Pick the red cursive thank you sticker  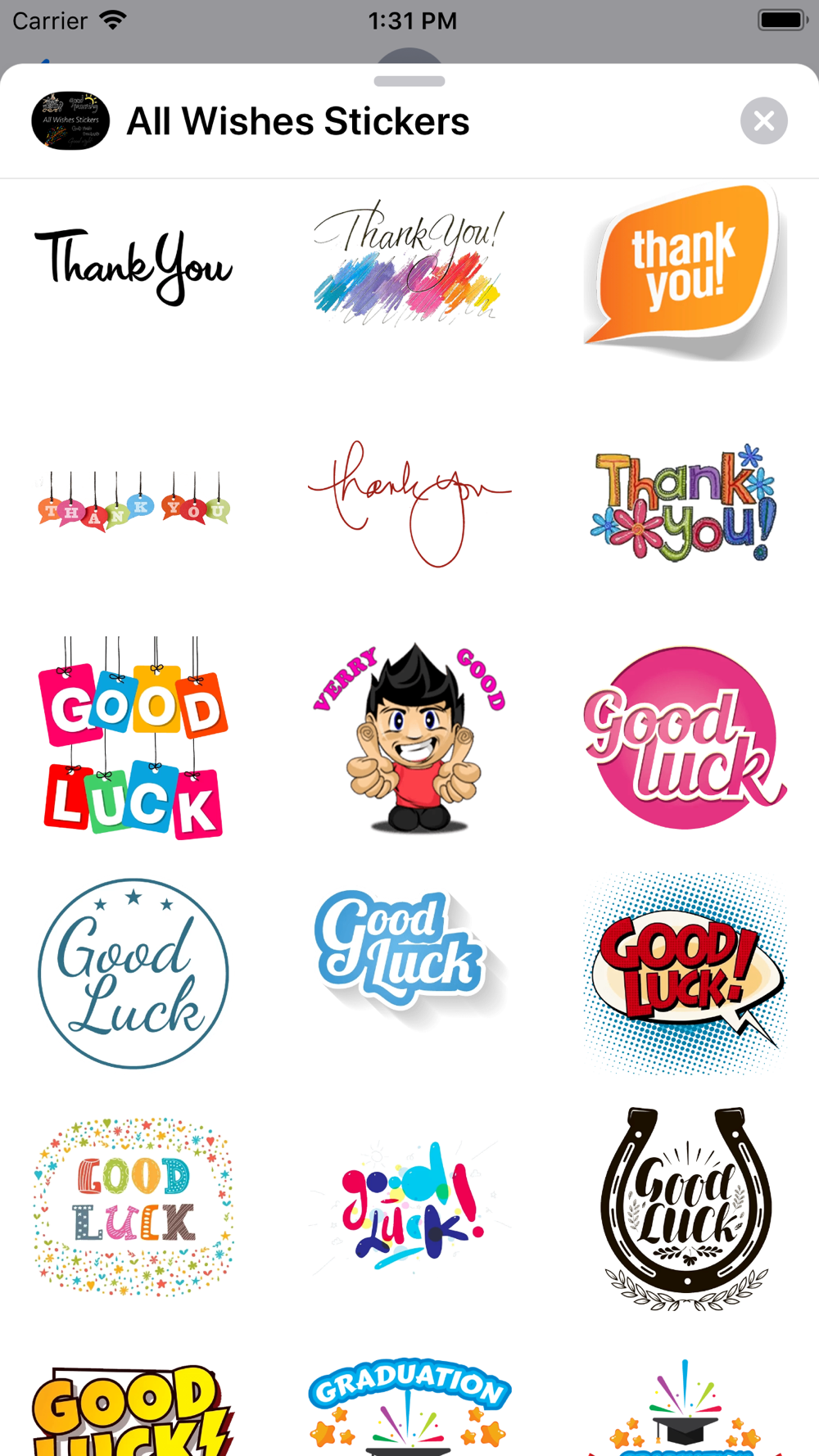(x=409, y=503)
